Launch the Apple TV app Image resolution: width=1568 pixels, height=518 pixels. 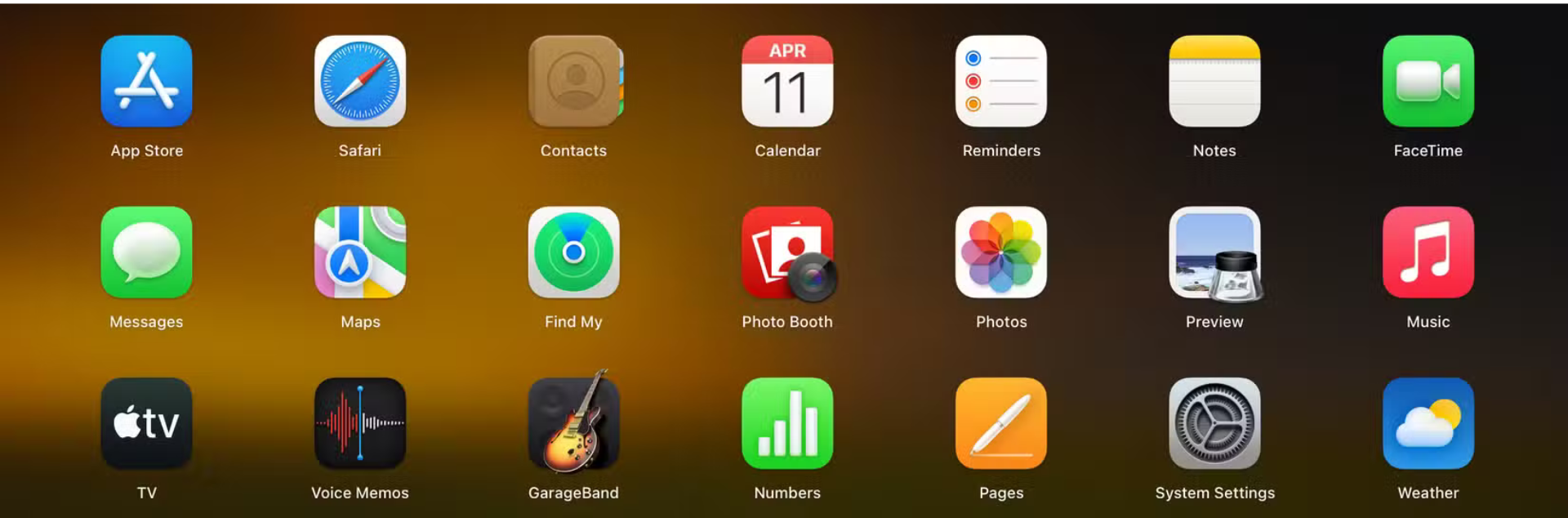click(147, 423)
